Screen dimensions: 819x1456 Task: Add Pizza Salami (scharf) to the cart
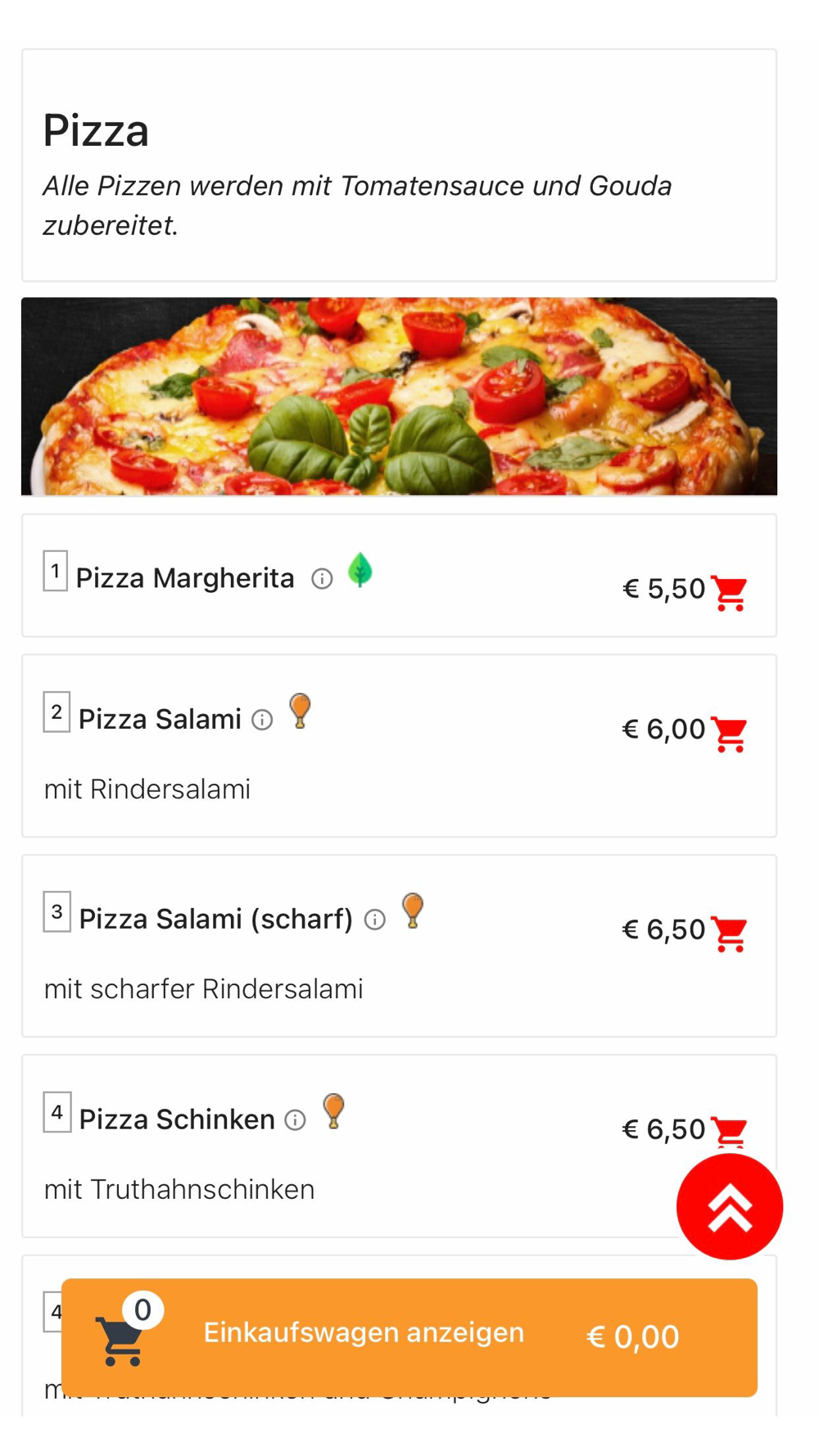point(728,933)
